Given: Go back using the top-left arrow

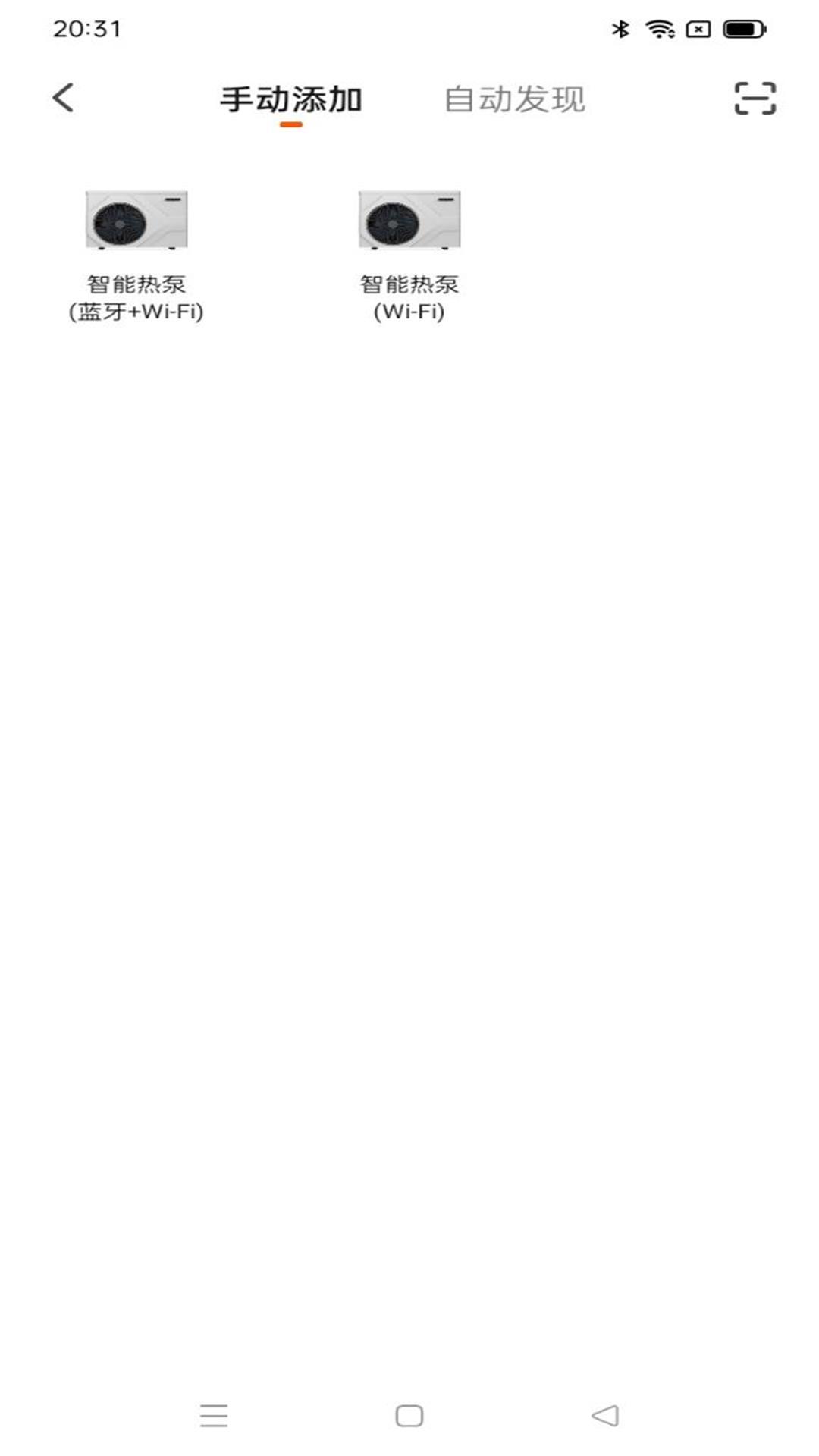Looking at the screenshot, I should point(64,98).
